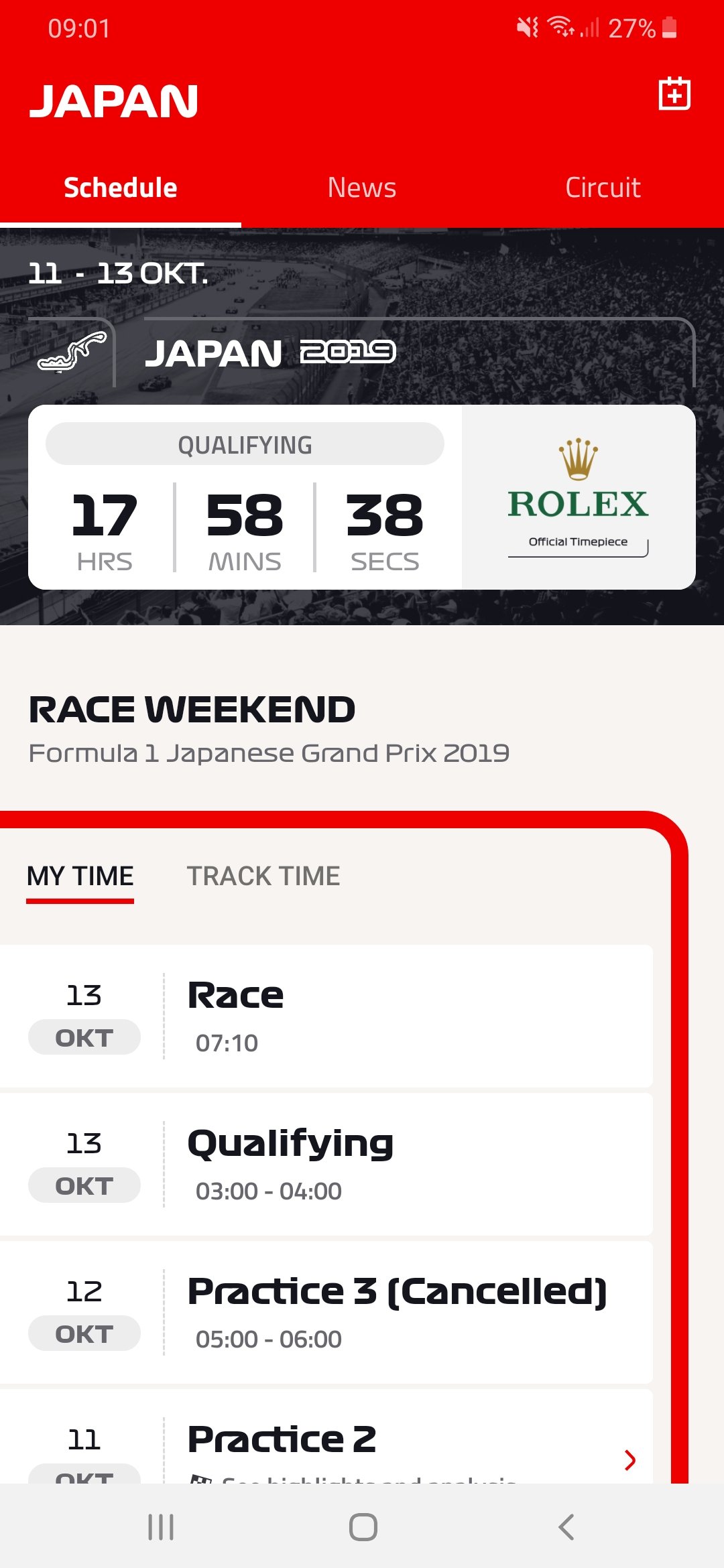
Task: Select the Schedule tab
Action: [x=121, y=188]
